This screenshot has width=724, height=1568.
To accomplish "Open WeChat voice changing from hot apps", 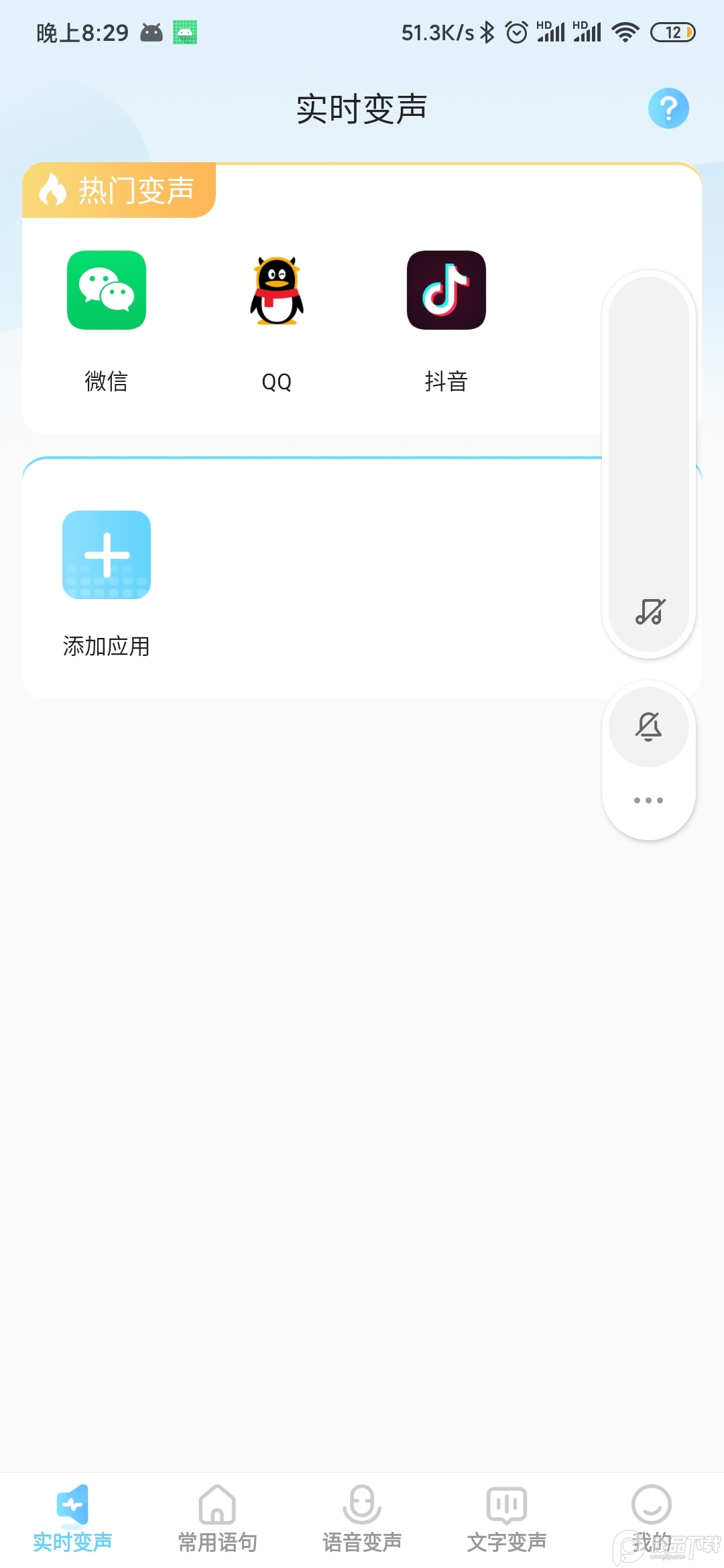I will 105,291.
